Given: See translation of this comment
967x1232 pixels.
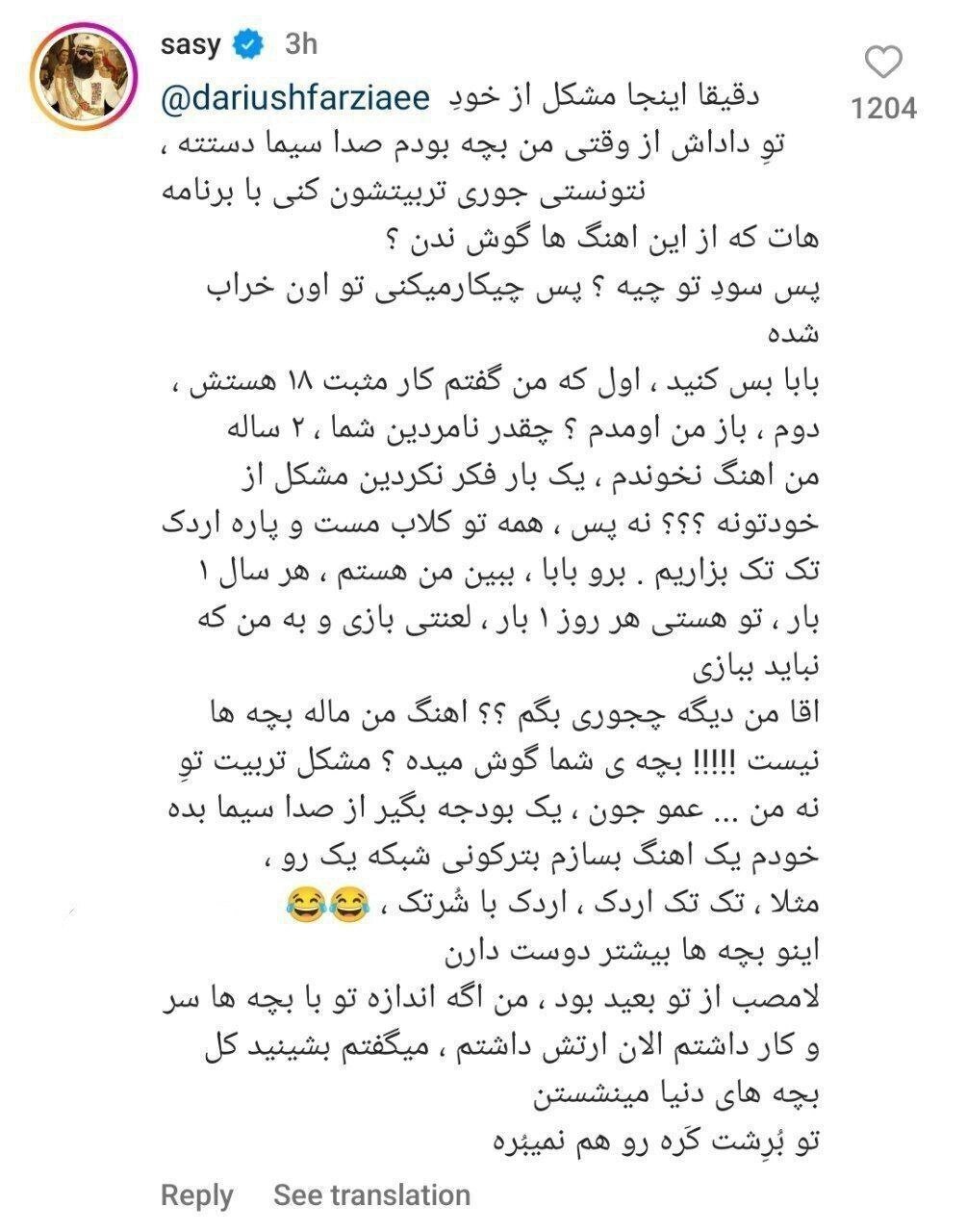Looking at the screenshot, I should click(372, 1195).
